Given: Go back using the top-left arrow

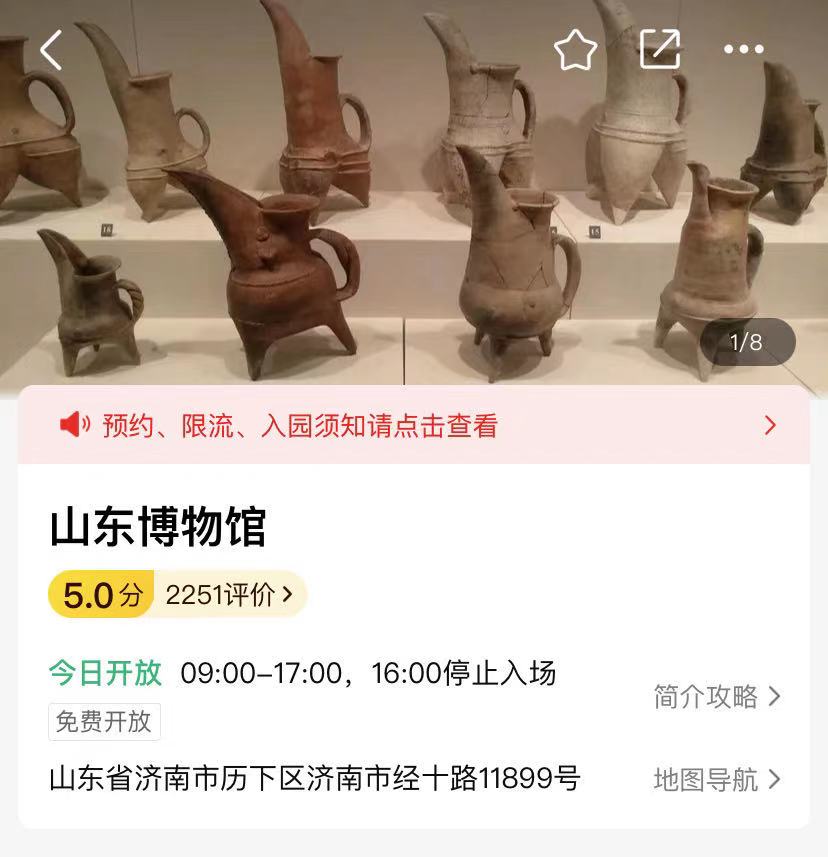Looking at the screenshot, I should pyautogui.click(x=52, y=49).
